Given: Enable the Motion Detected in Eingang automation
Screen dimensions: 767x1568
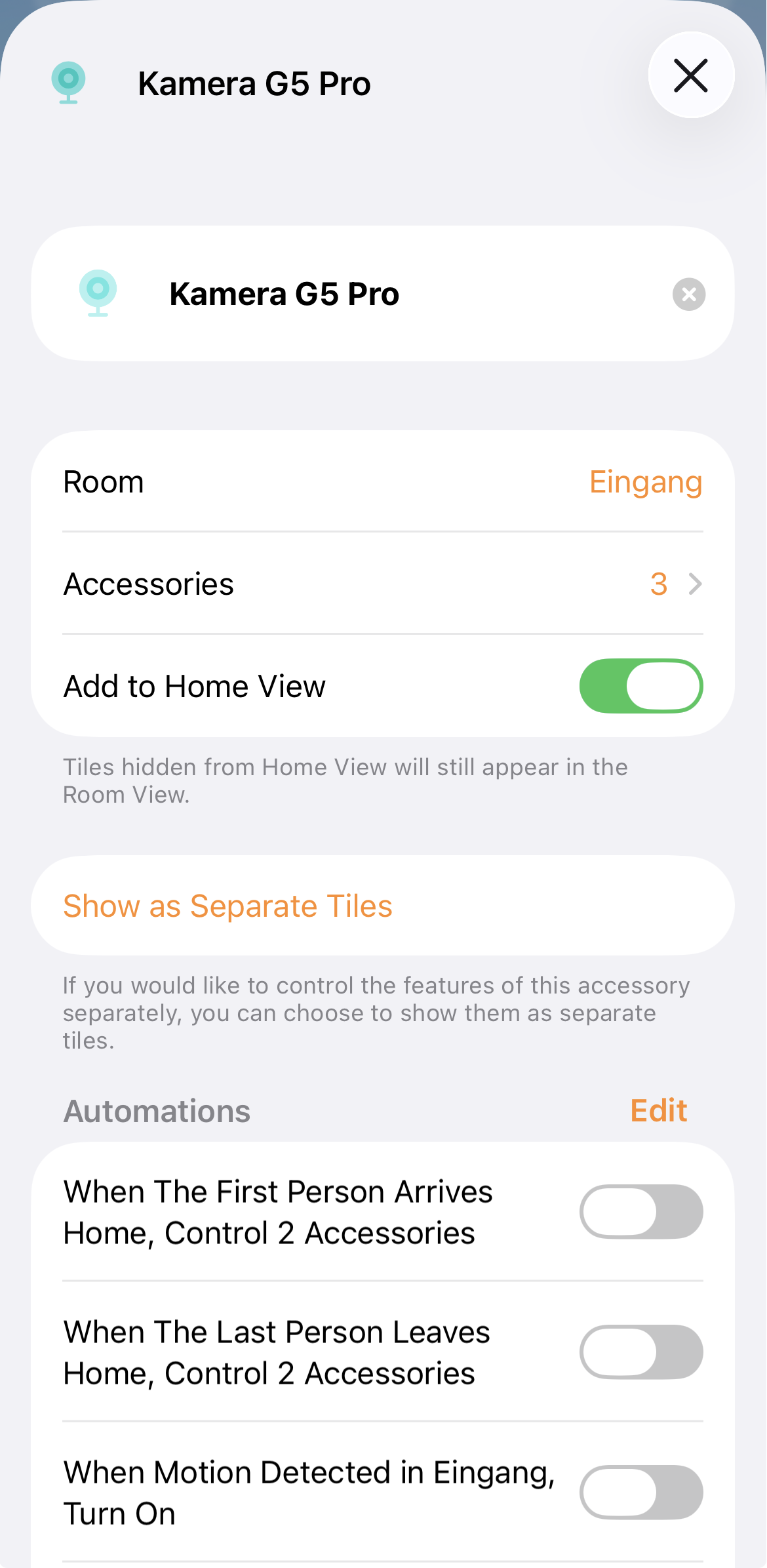Looking at the screenshot, I should click(x=640, y=1492).
